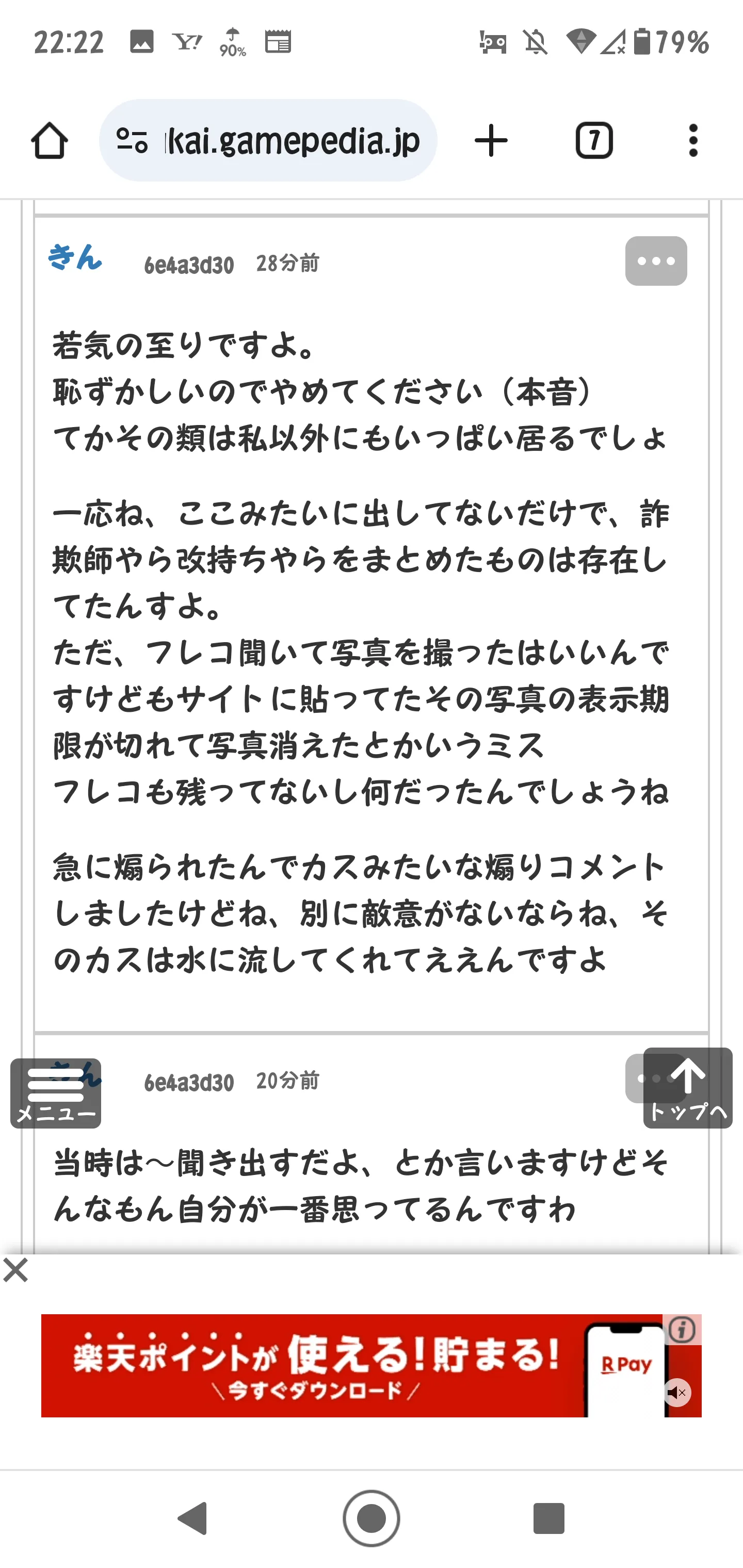The height and width of the screenshot is (1568, 743).
Task: Go to the browser home page
Action: 50,141
